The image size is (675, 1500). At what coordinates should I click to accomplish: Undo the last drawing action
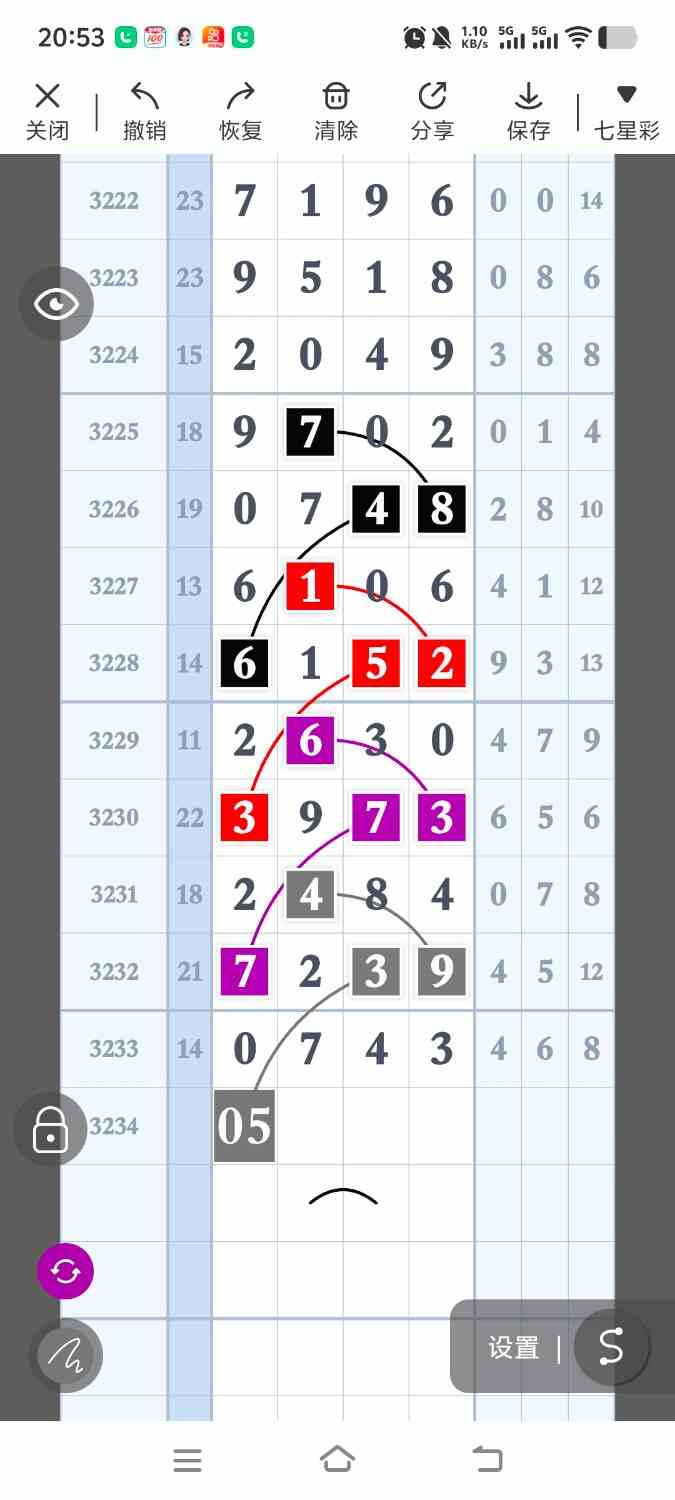coord(145,112)
